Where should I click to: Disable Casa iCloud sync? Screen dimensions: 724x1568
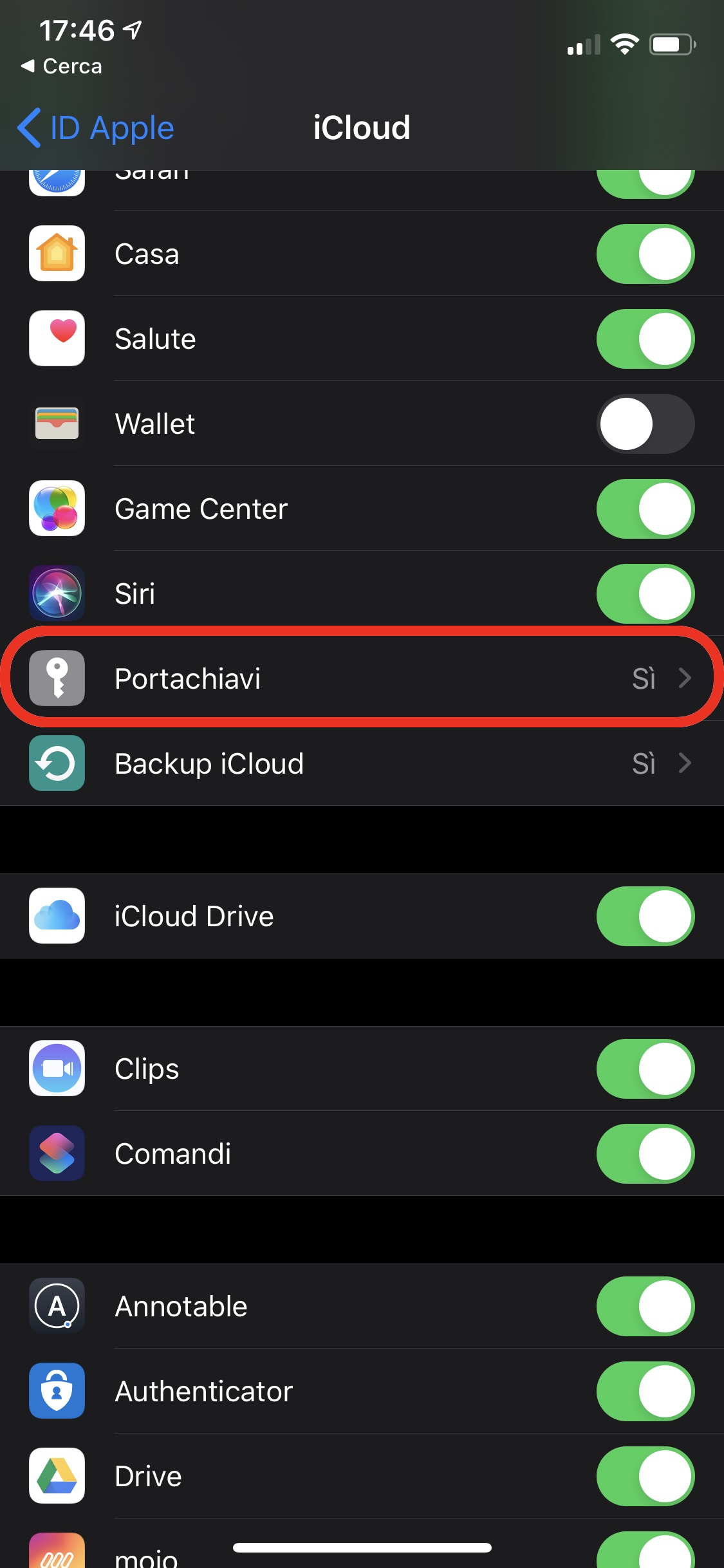coord(645,254)
